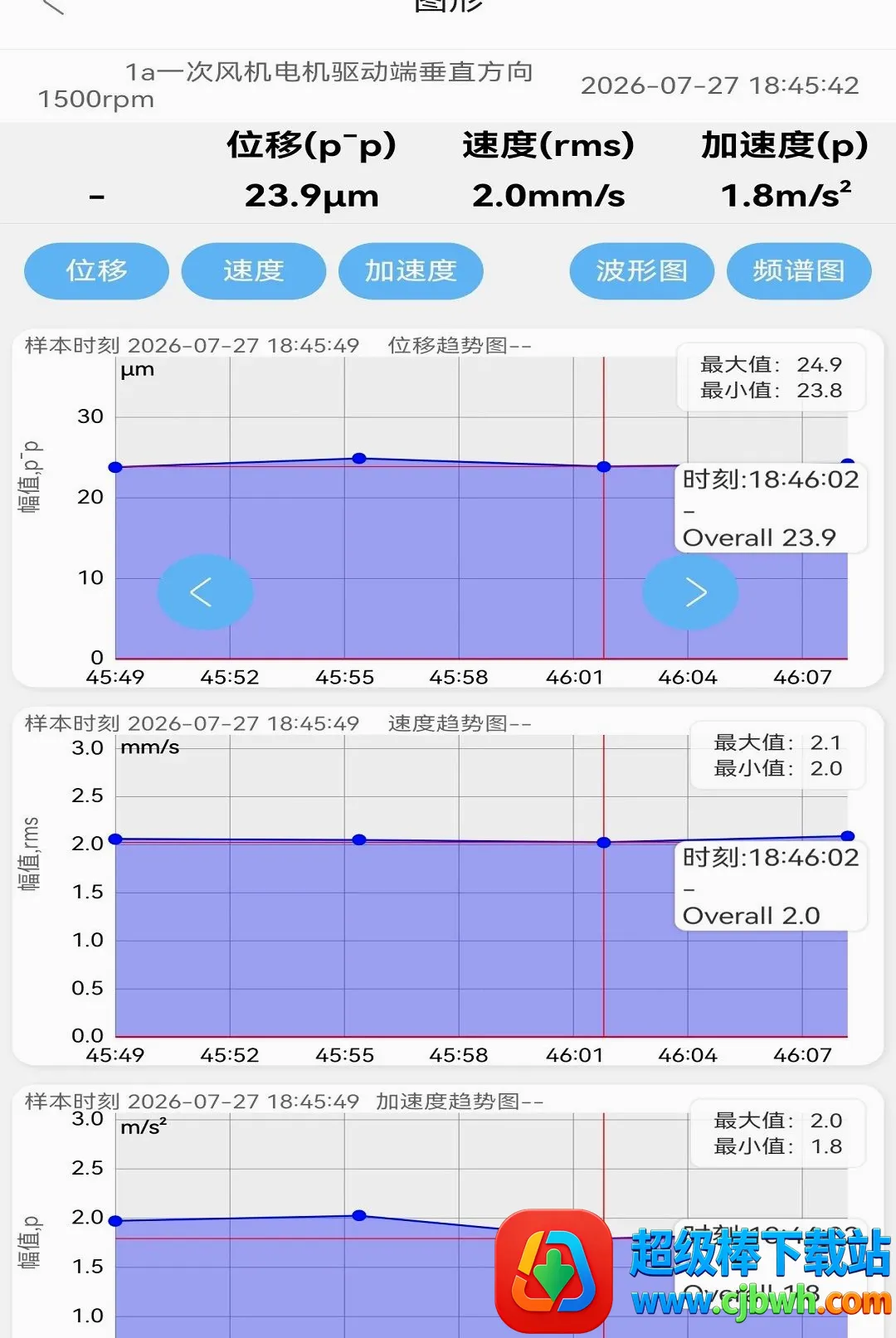Open the 波形图 waveform view
This screenshot has height=1338, width=896.
point(641,271)
